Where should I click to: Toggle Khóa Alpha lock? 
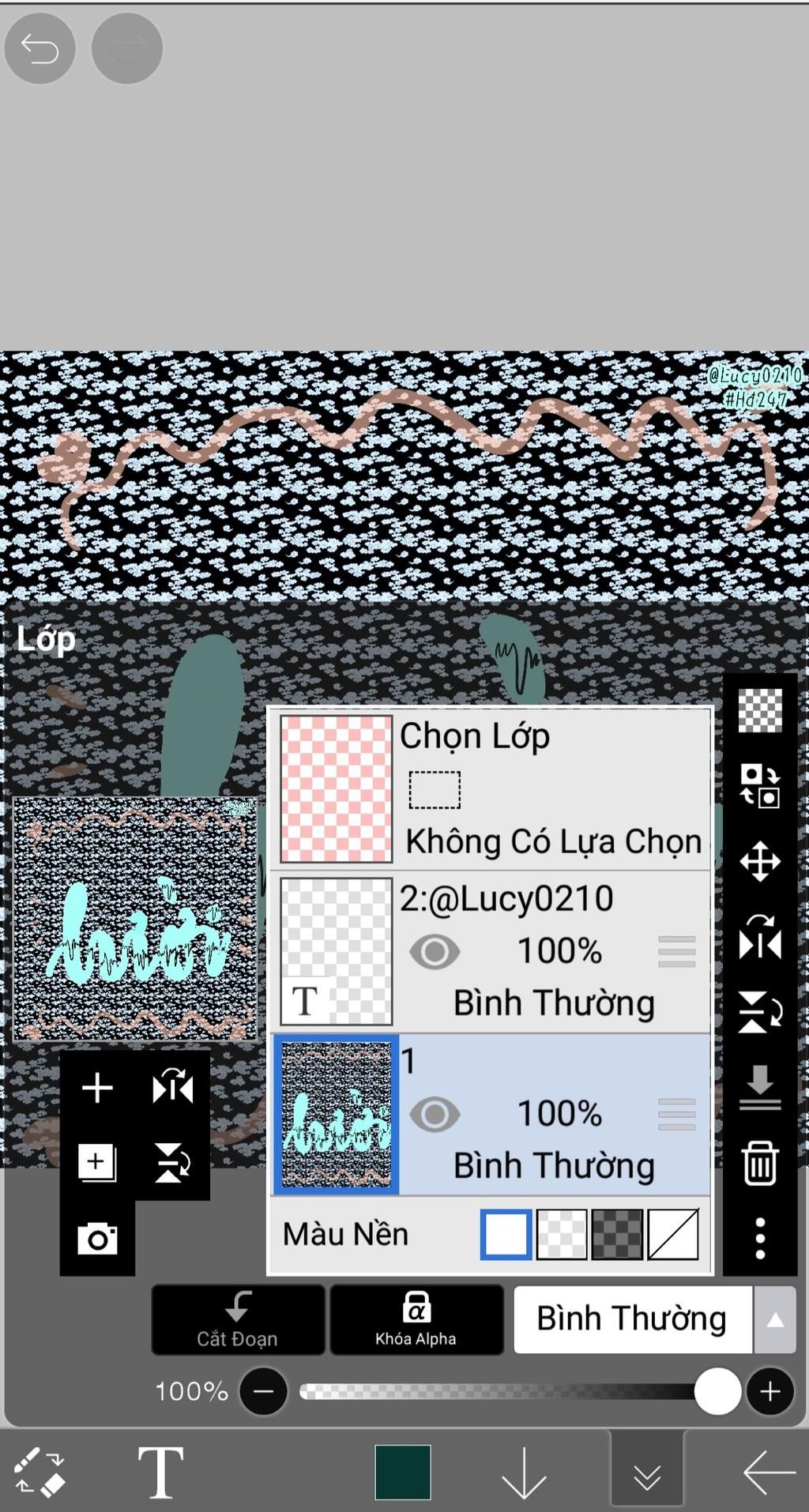tap(416, 1319)
